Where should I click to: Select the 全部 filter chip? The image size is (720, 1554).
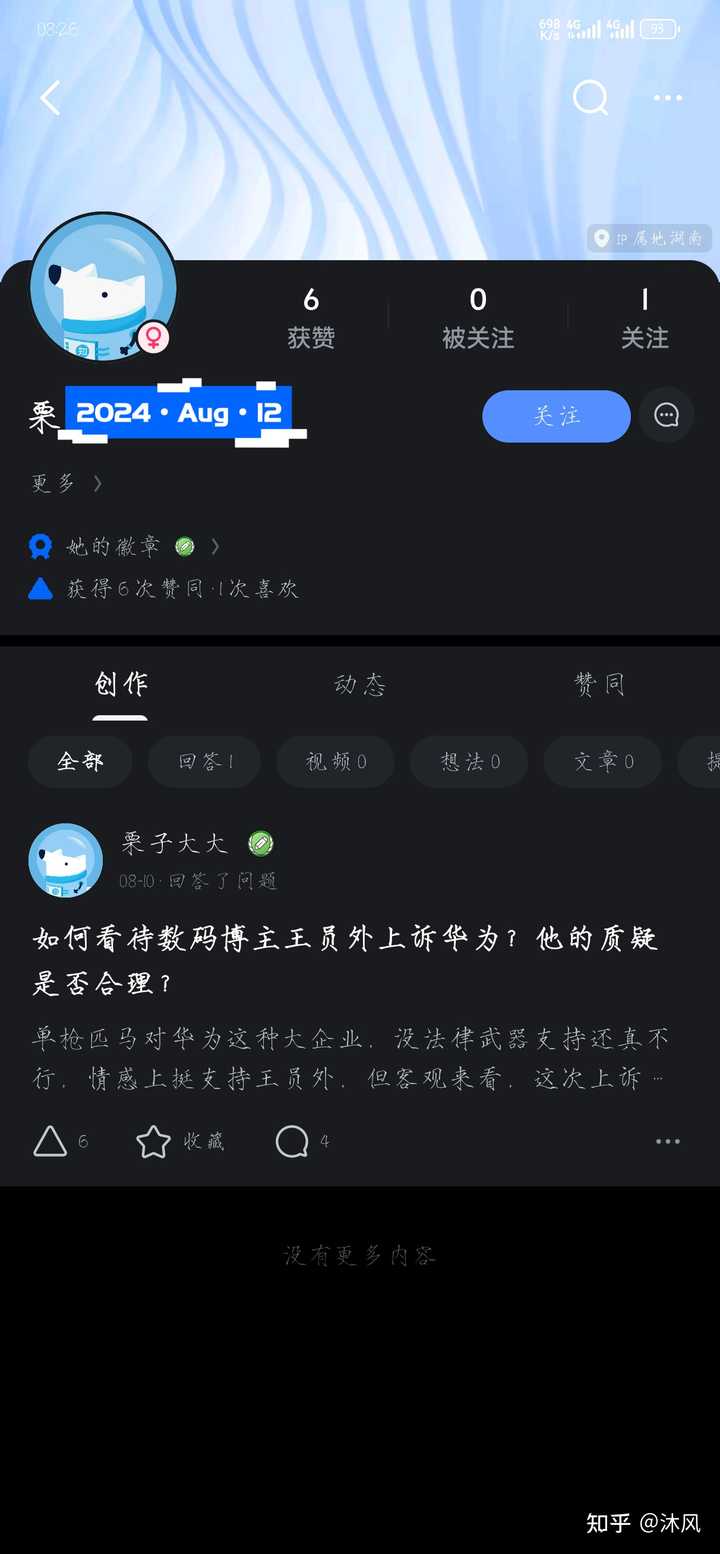point(80,762)
